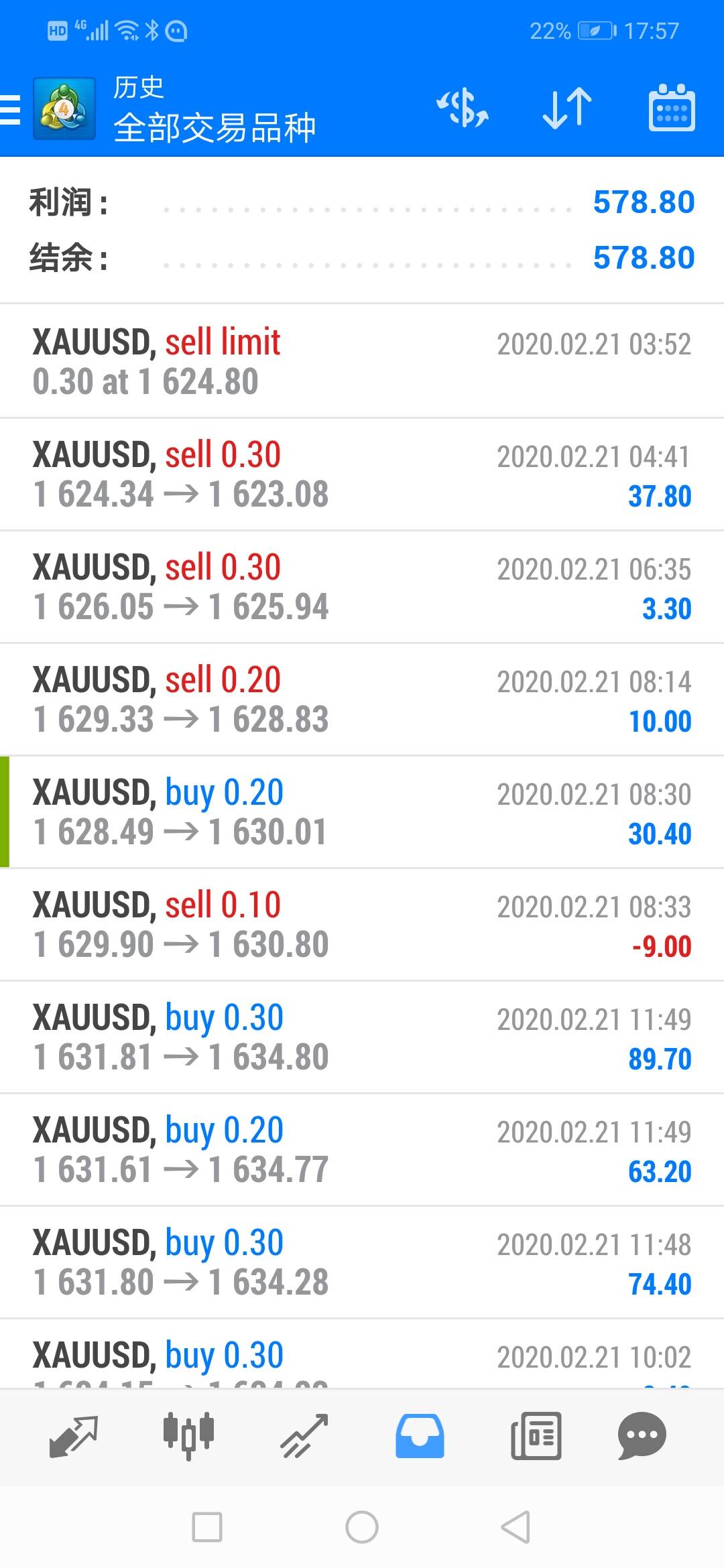
Task: Open the sell limit 0.30 at 1 624.80 order
Action: pyautogui.click(x=362, y=362)
